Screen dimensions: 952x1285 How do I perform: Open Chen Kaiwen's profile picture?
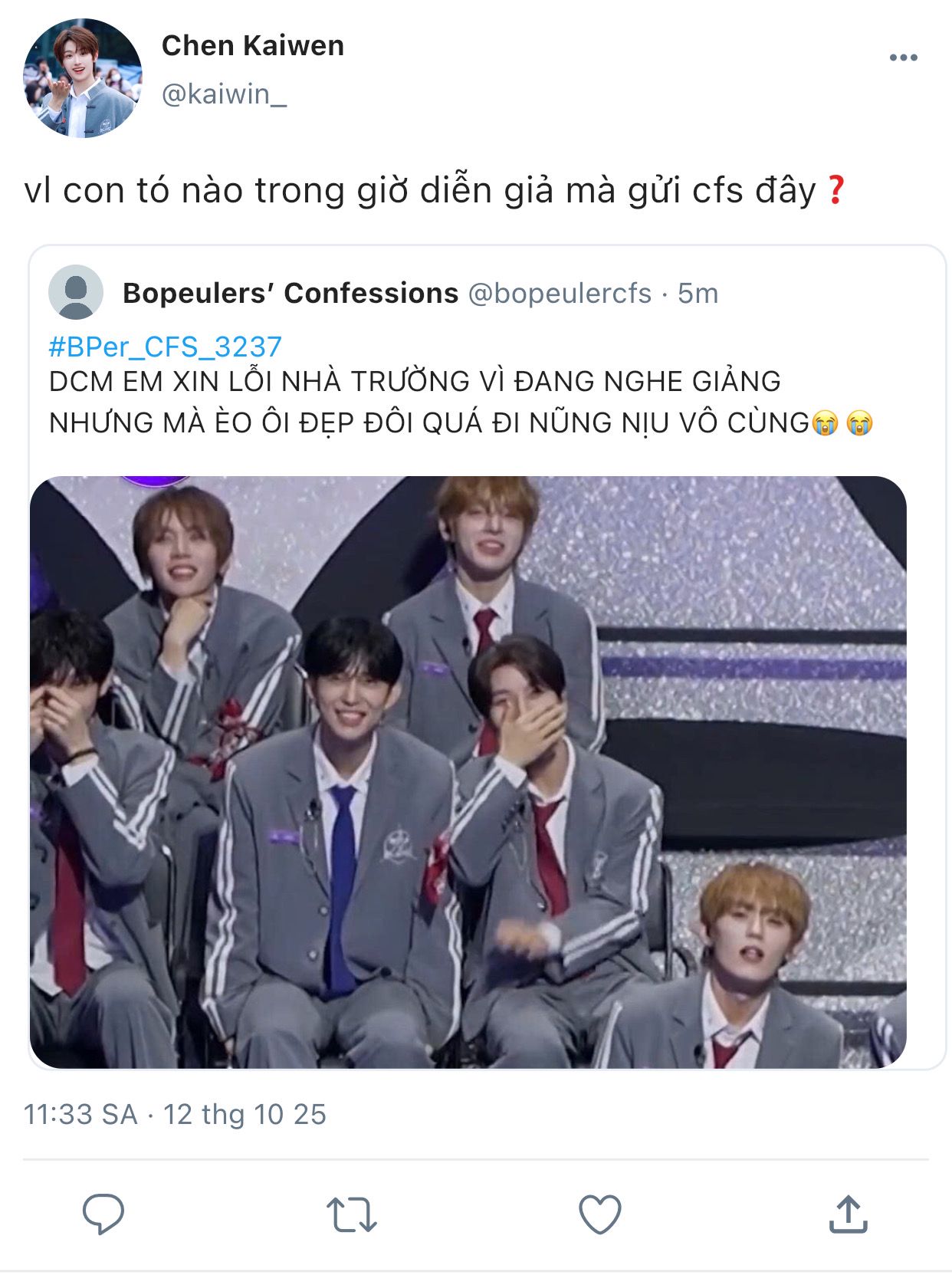[x=83, y=78]
